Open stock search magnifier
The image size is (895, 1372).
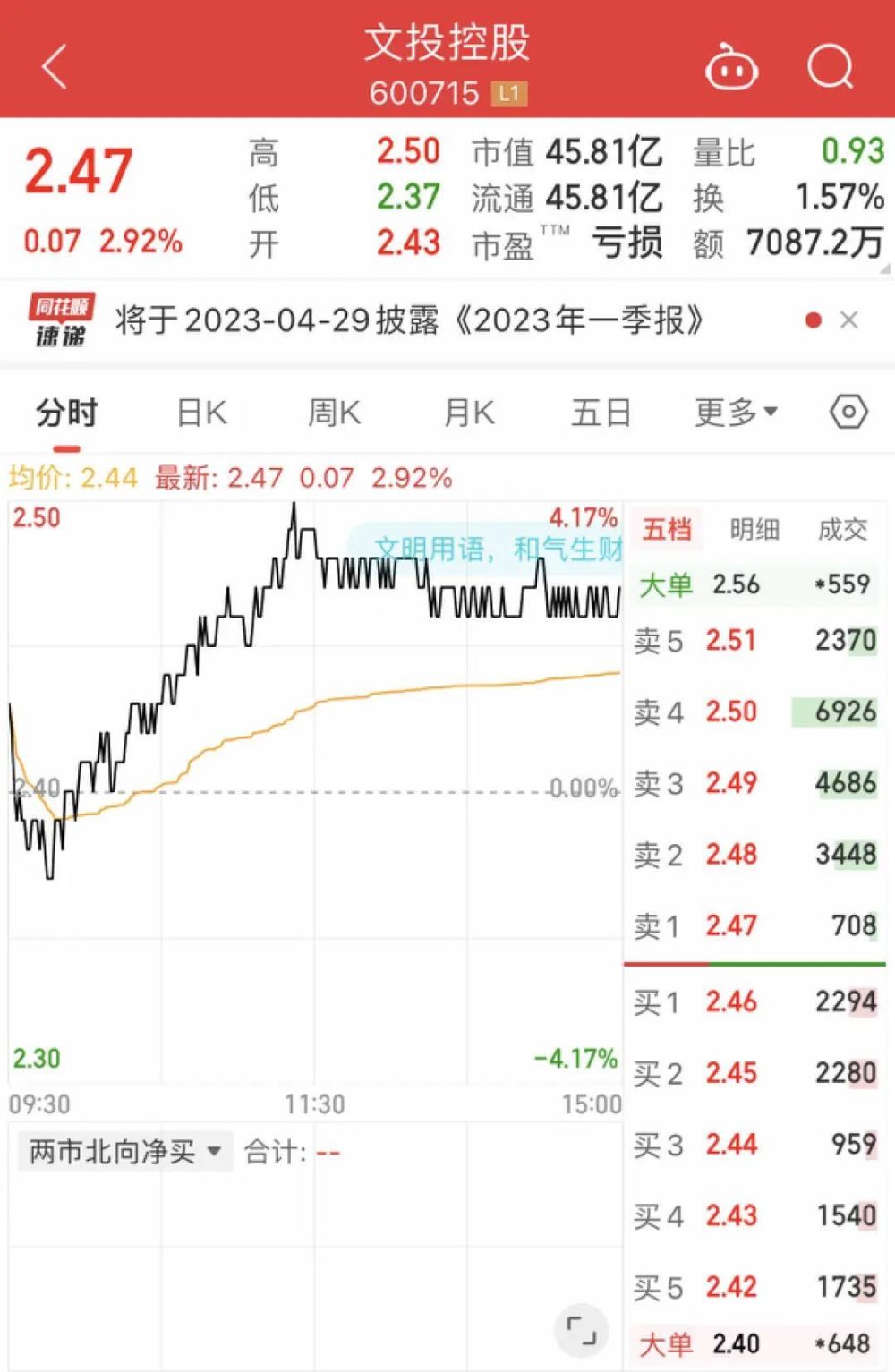(831, 67)
